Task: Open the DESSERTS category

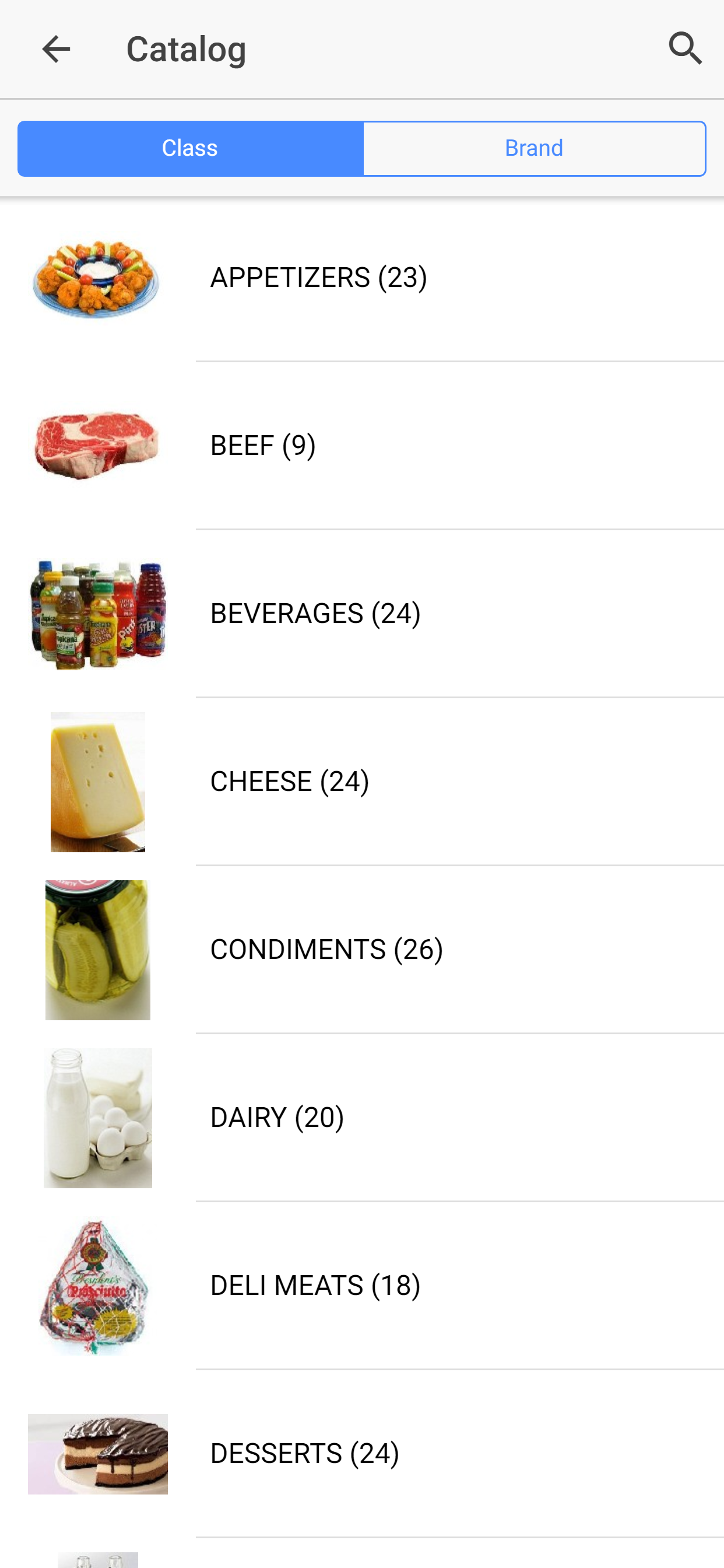Action: click(x=362, y=1454)
